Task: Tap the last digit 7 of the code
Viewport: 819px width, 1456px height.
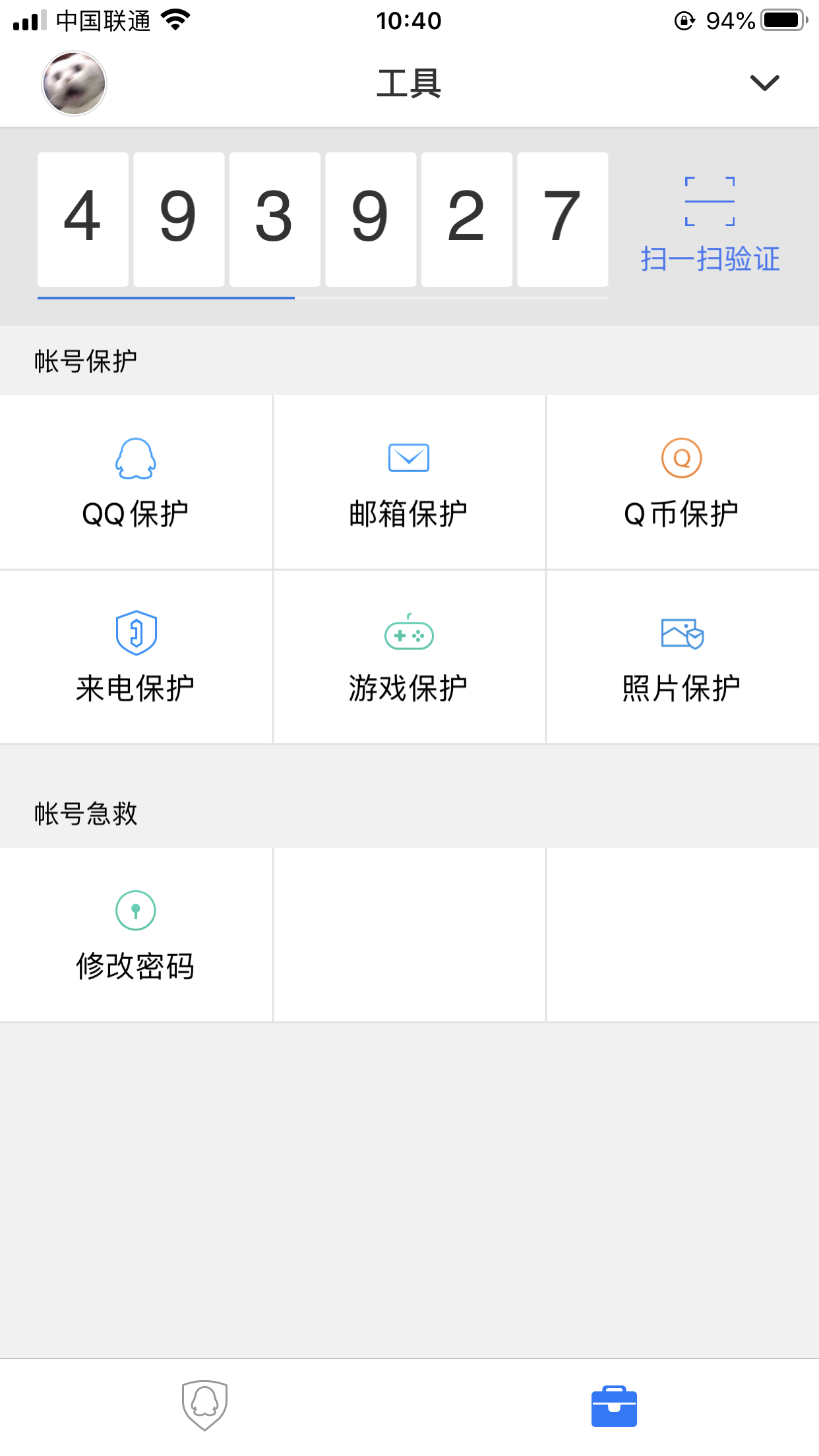Action: tap(562, 220)
